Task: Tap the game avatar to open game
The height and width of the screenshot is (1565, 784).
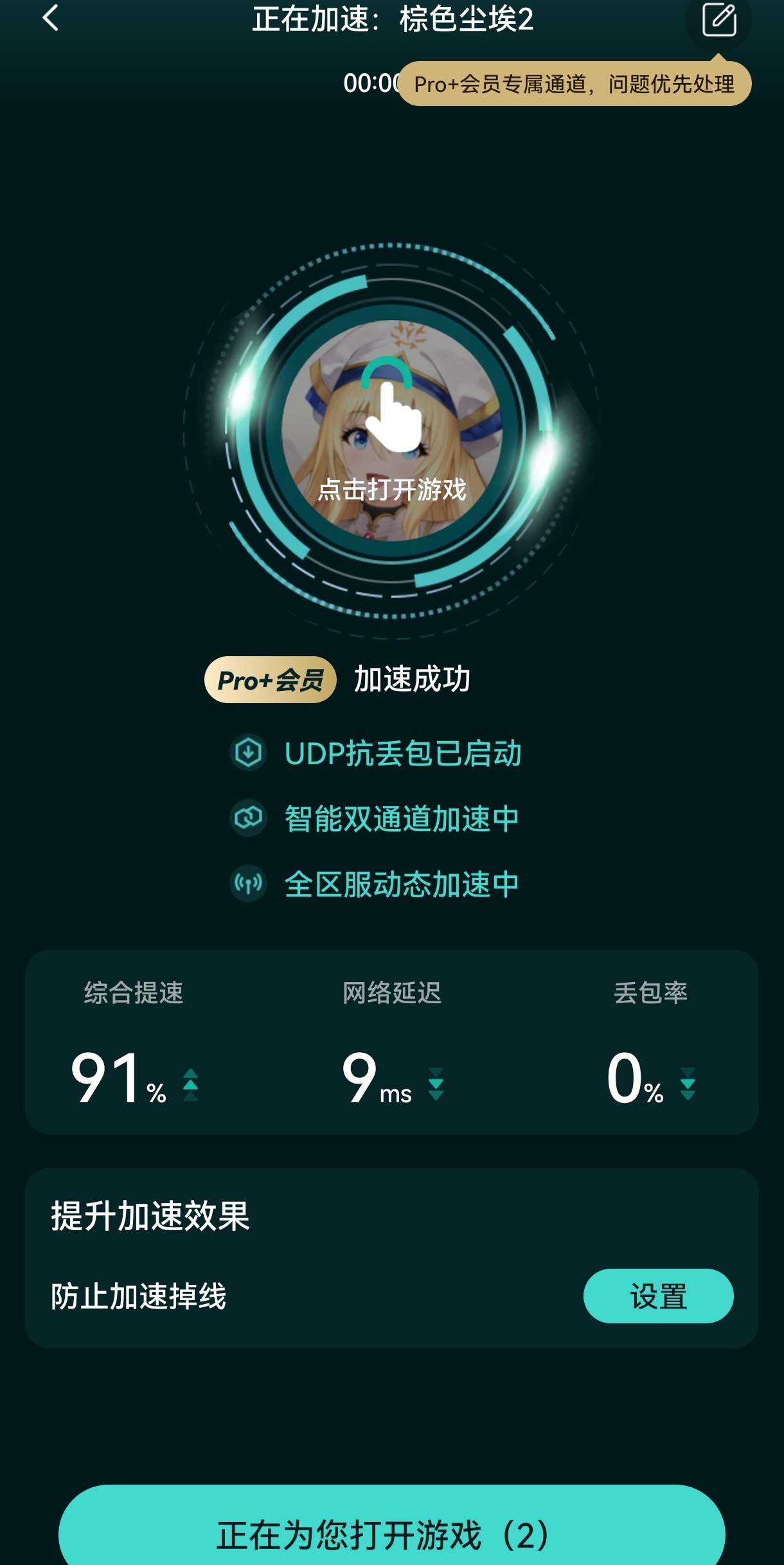Action: [x=392, y=431]
